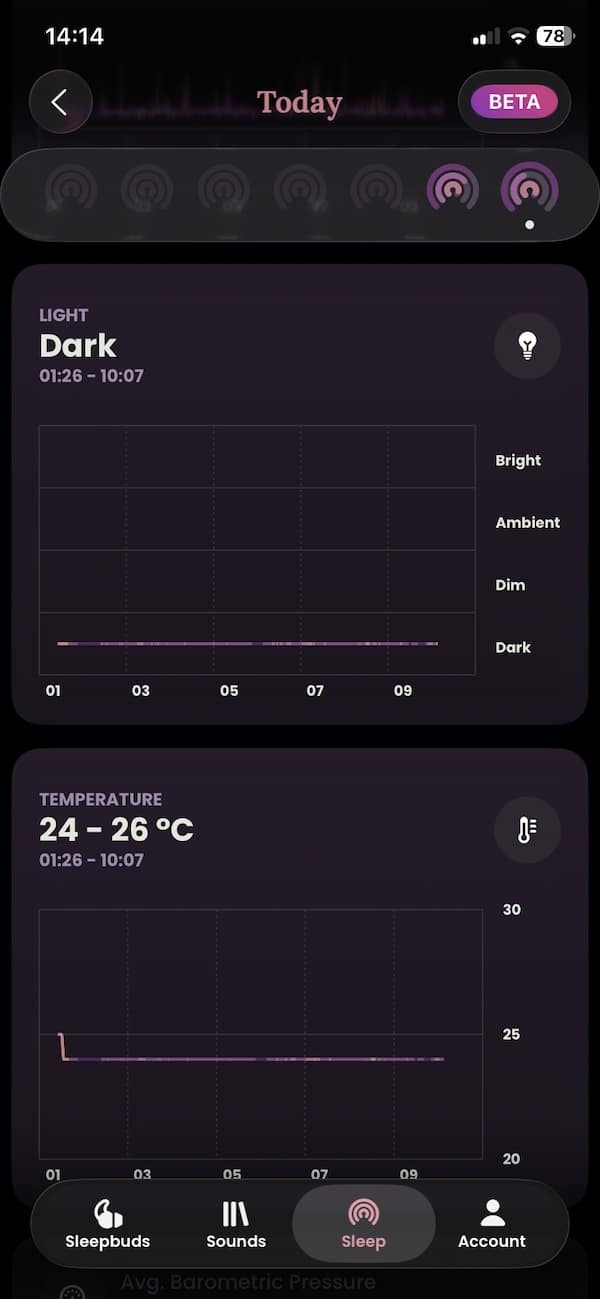
Task: Tap the BETA badge button
Action: tap(514, 102)
